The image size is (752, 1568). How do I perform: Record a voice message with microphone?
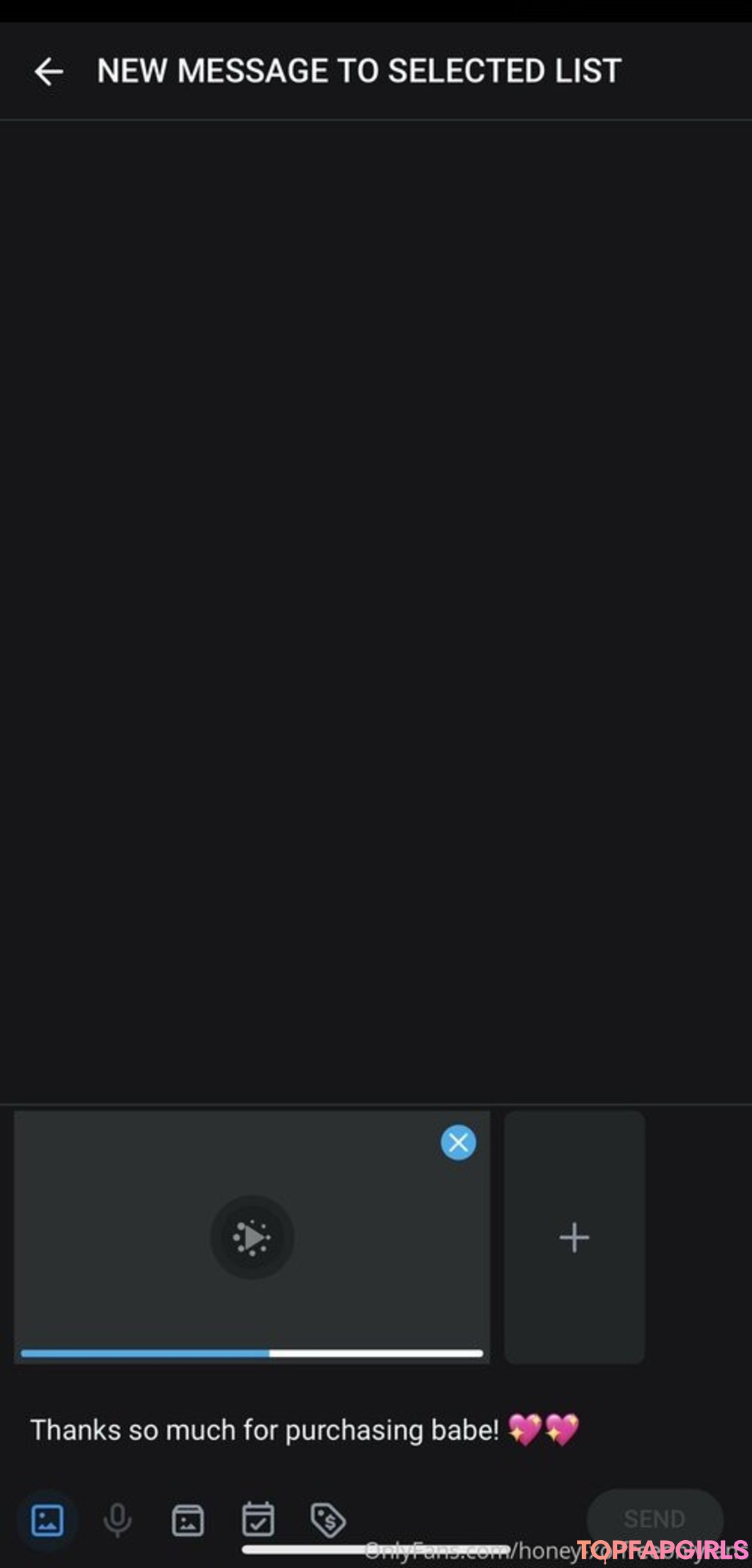click(x=118, y=1520)
